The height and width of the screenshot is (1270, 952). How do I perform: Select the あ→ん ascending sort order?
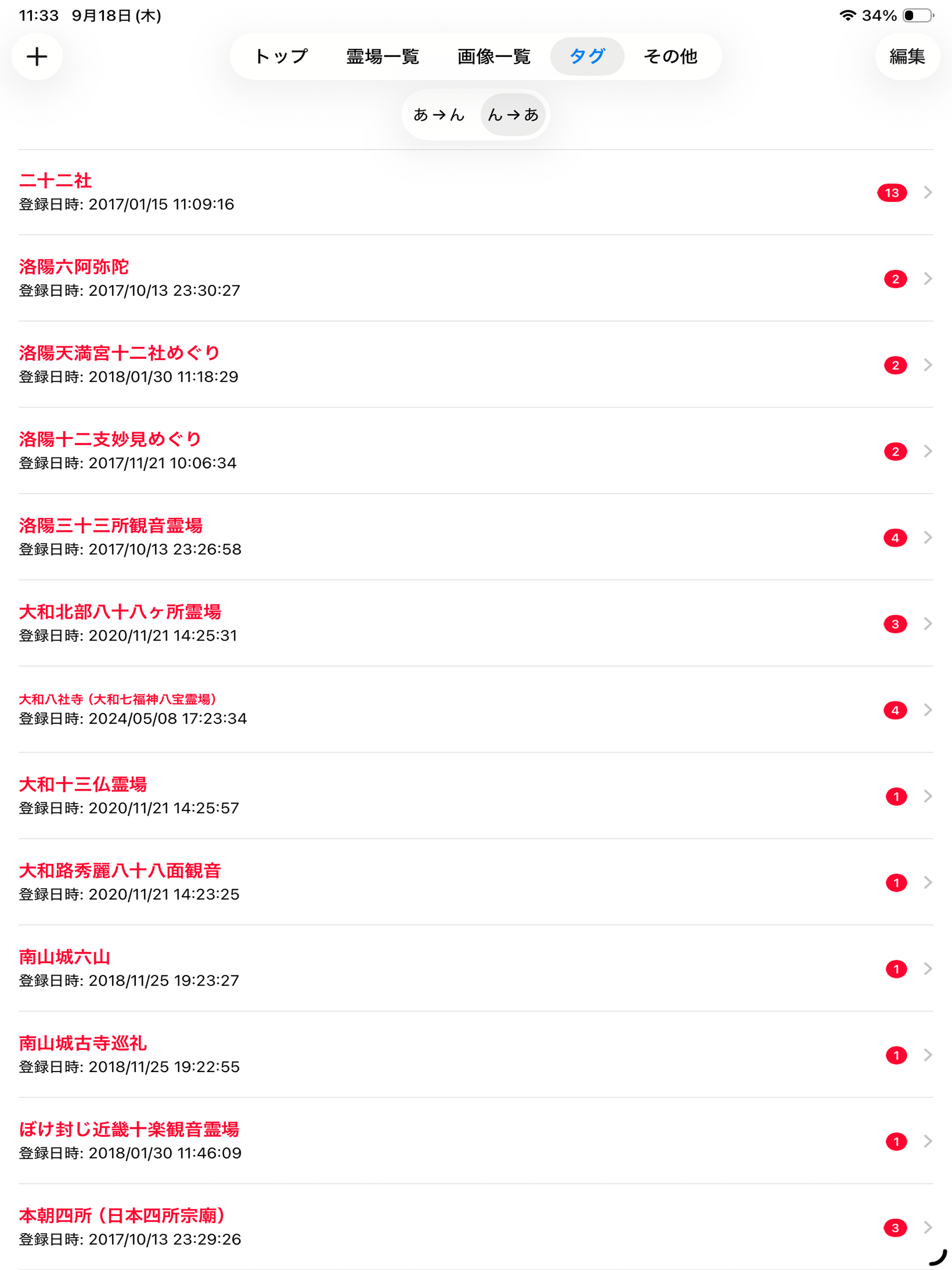(x=439, y=114)
